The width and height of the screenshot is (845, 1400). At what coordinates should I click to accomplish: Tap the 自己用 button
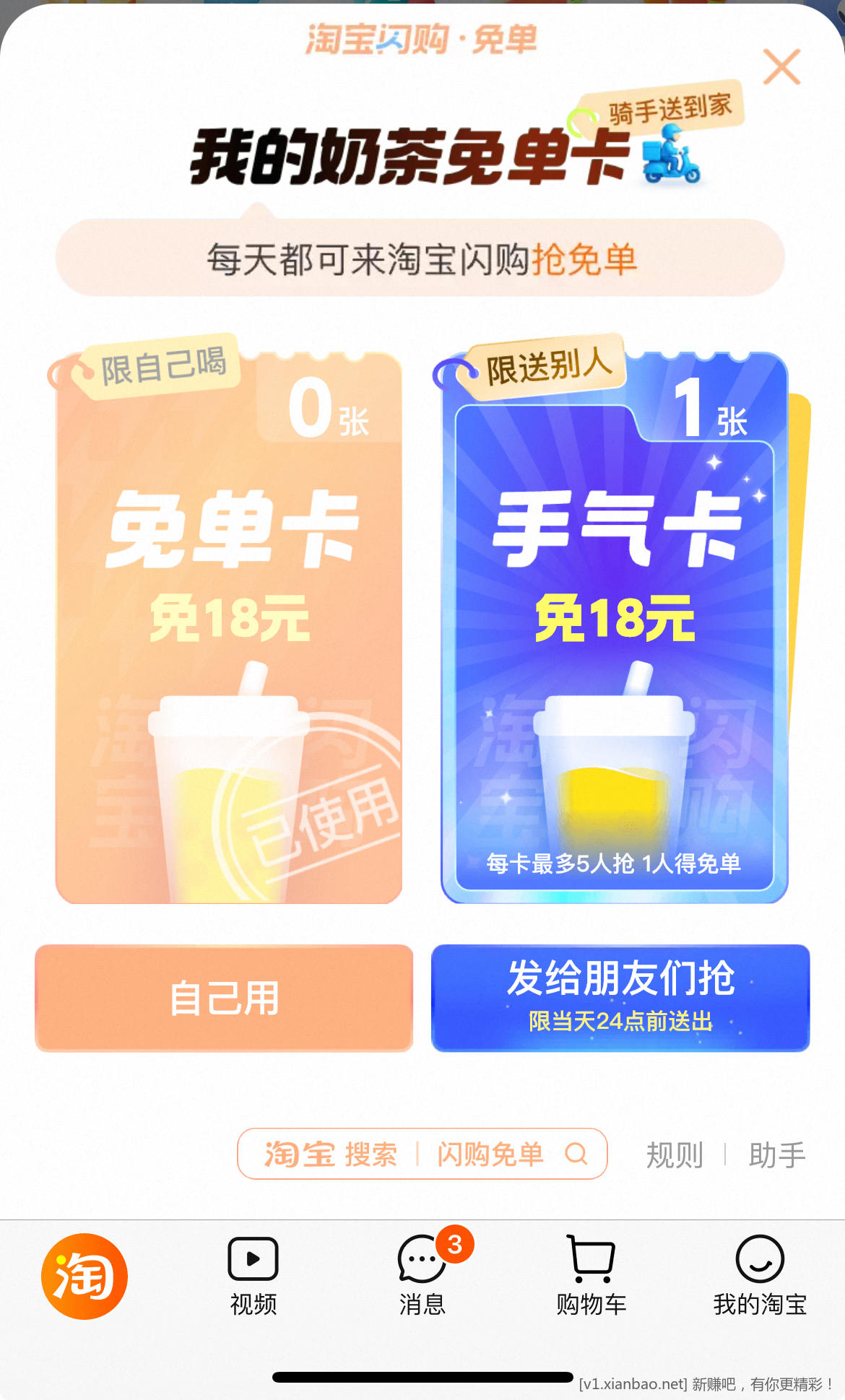224,998
